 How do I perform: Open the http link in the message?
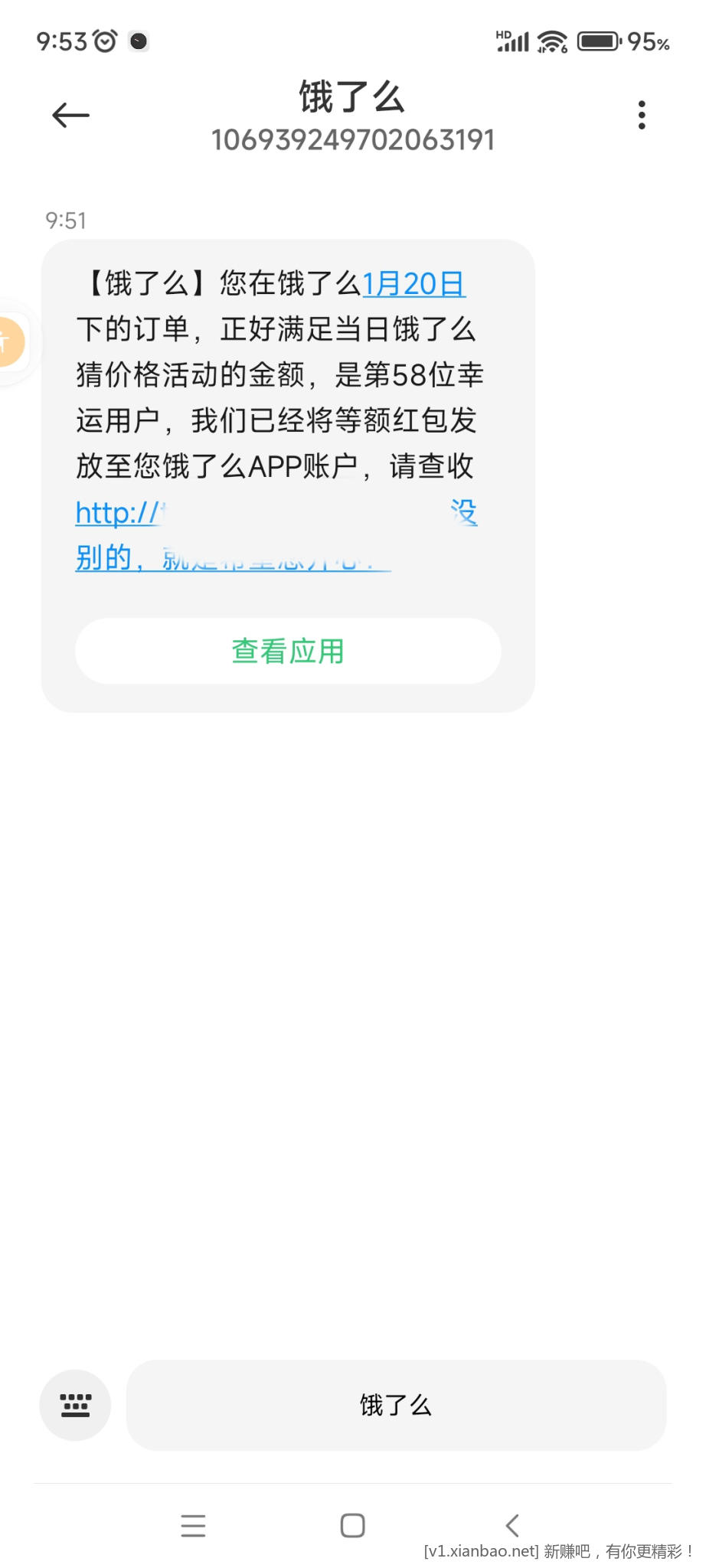[119, 513]
